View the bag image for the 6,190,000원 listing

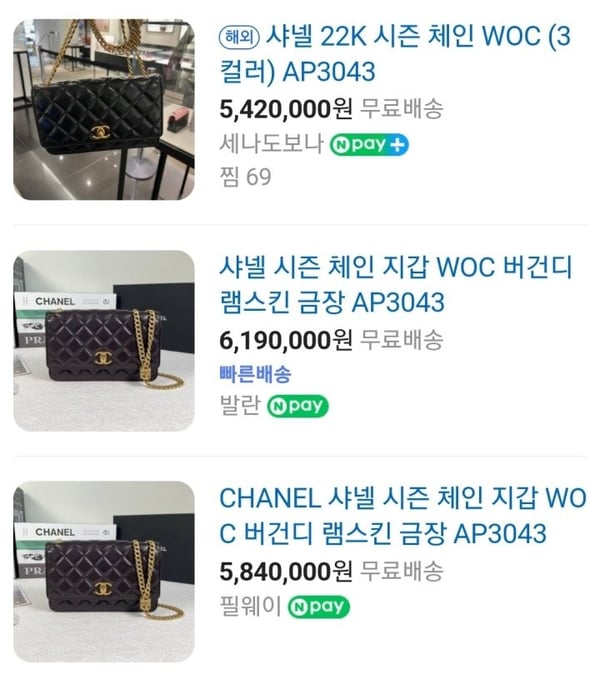pyautogui.click(x=103, y=340)
